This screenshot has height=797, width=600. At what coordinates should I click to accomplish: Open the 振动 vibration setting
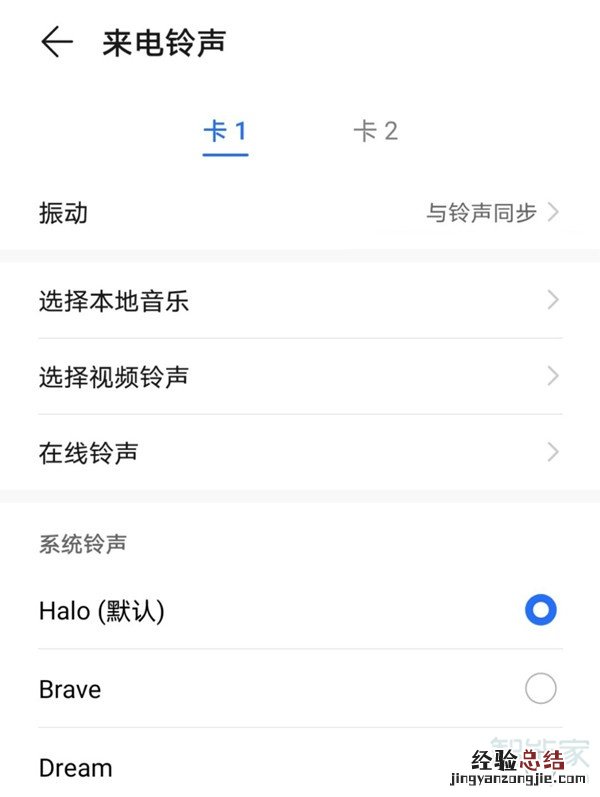point(300,212)
